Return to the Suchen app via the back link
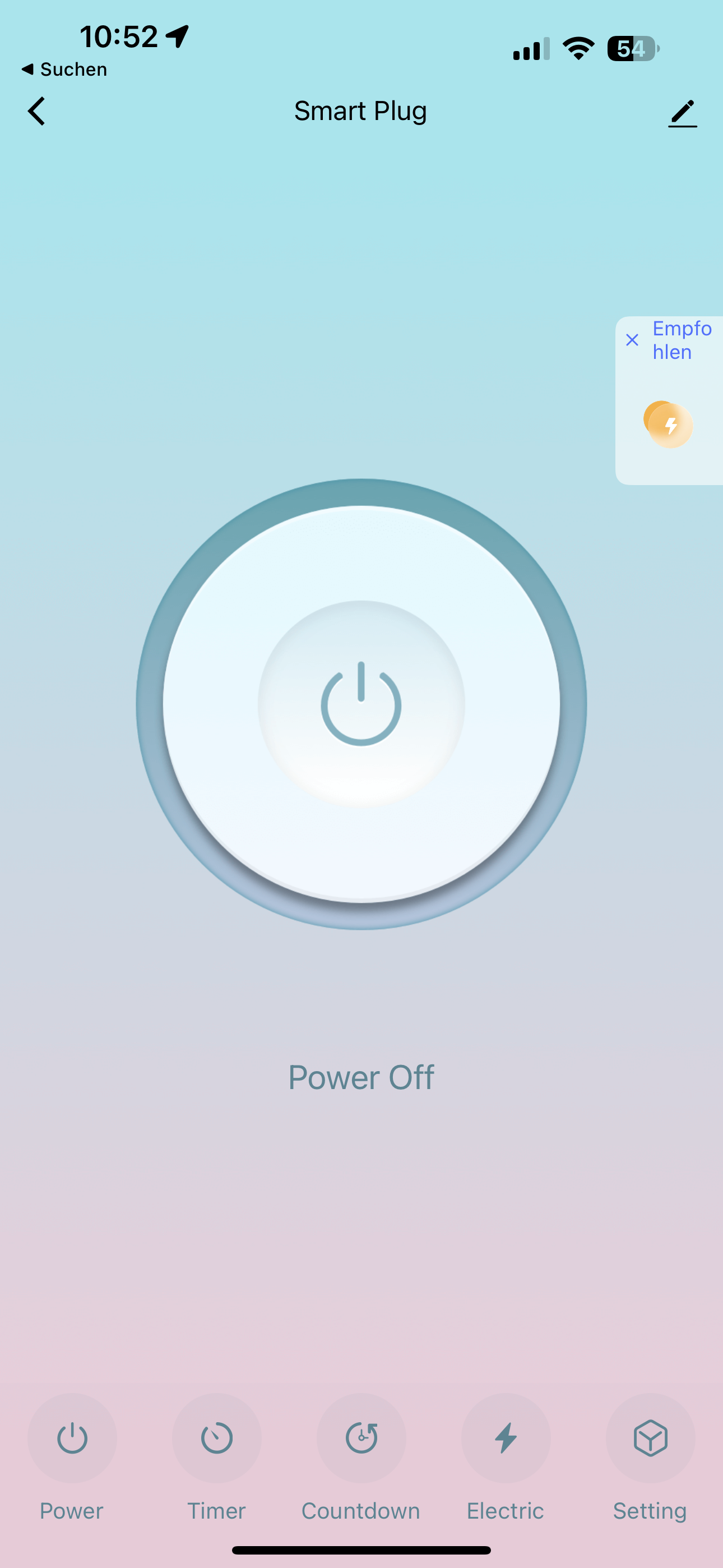The height and width of the screenshot is (1568, 723). [x=64, y=70]
